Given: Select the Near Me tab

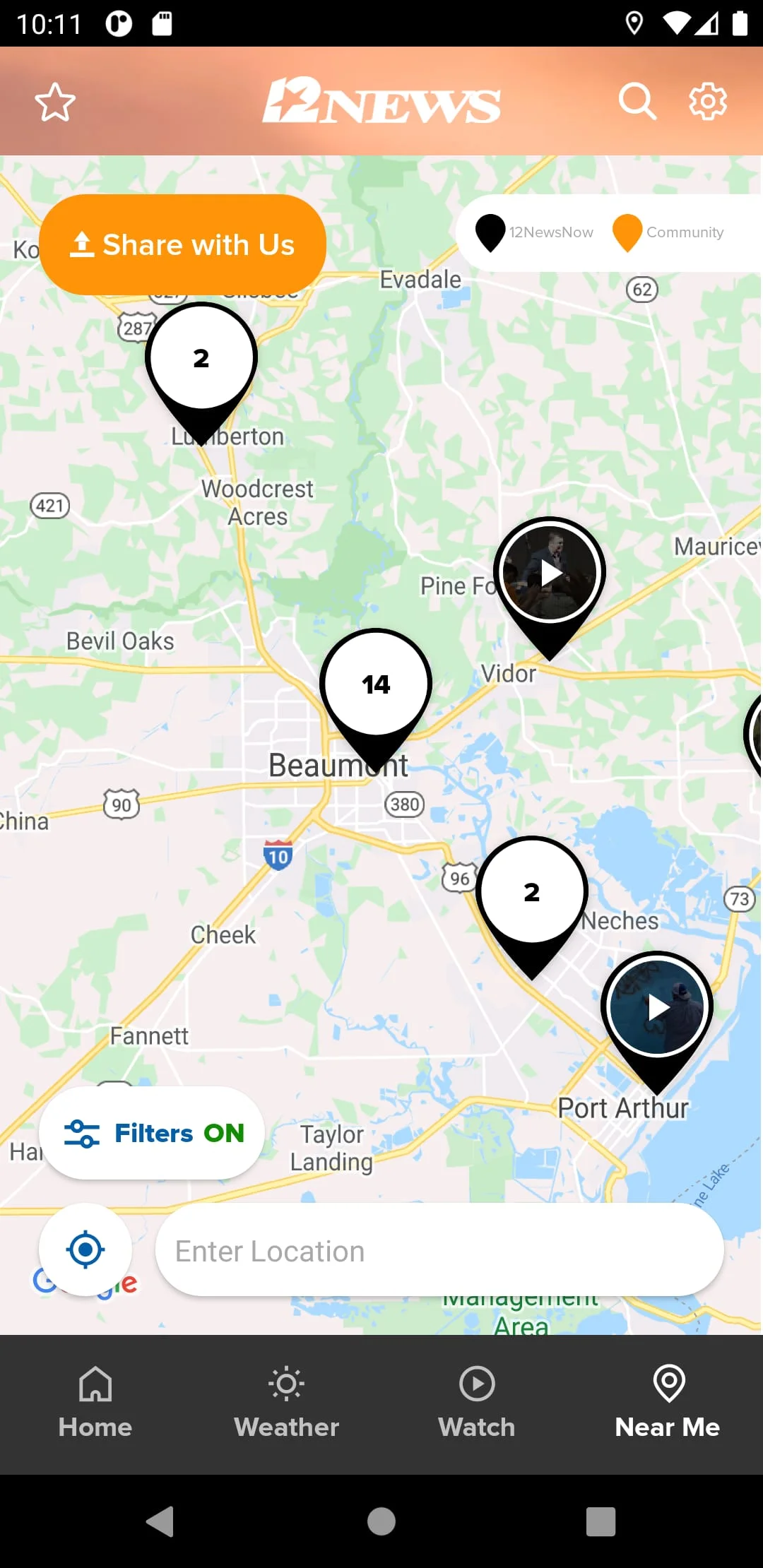Looking at the screenshot, I should [668, 1403].
